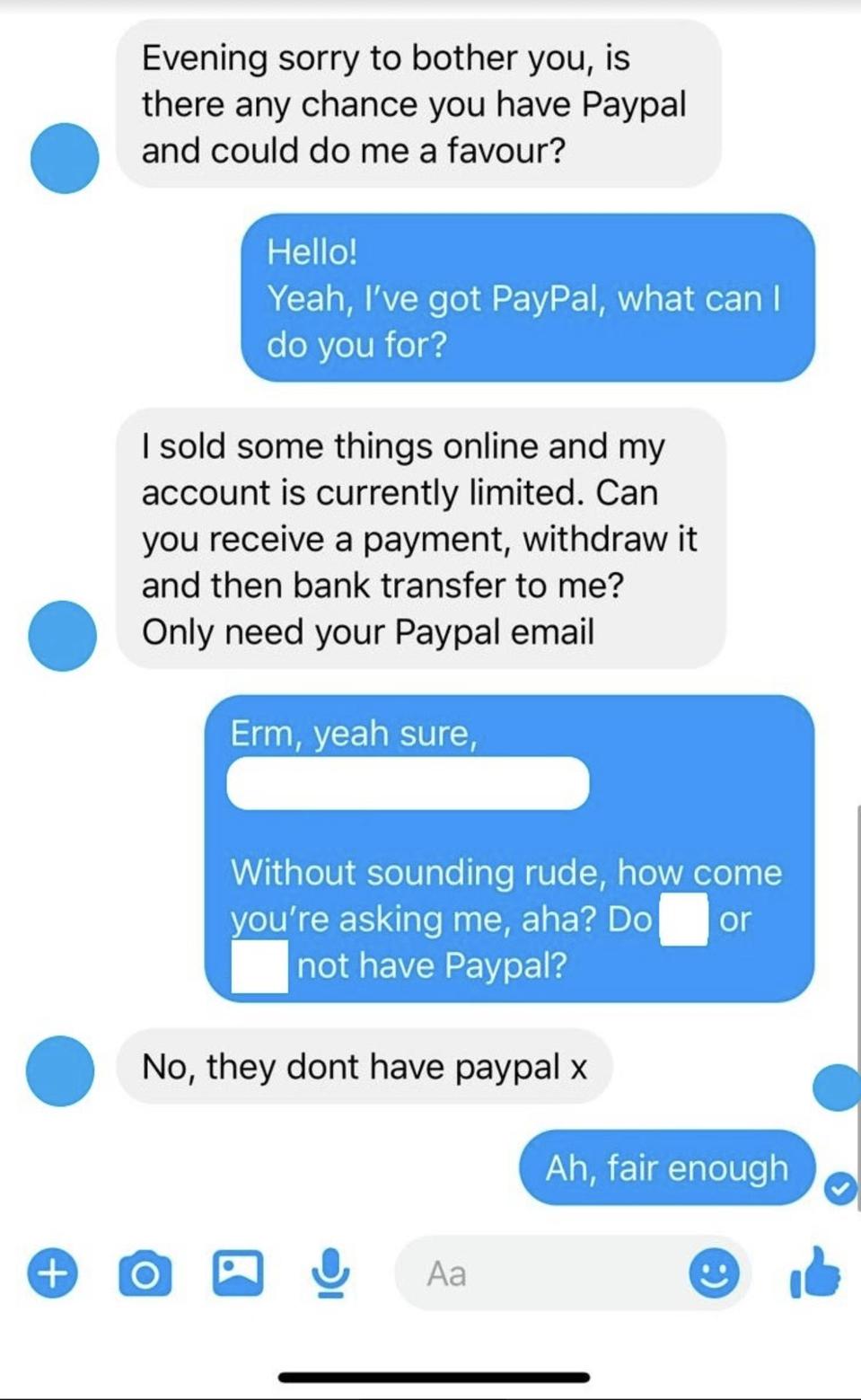Open the photo gallery picker
Image resolution: width=861 pixels, height=1400 pixels.
[237, 1272]
